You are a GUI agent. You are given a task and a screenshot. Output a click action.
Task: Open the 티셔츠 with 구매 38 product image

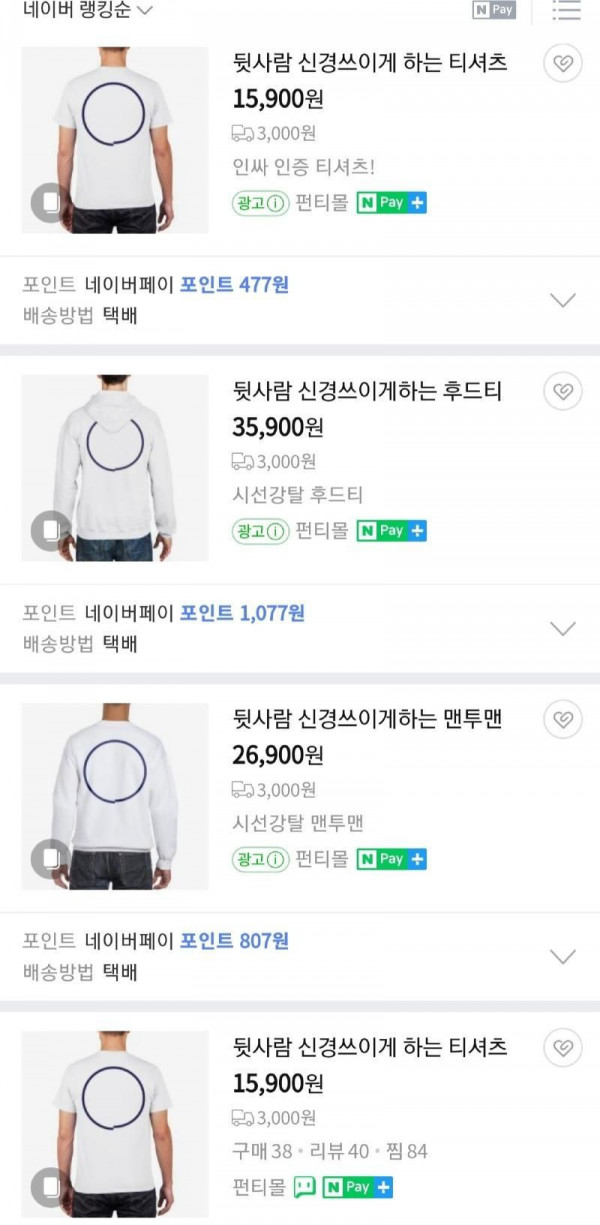pyautogui.click(x=115, y=1124)
